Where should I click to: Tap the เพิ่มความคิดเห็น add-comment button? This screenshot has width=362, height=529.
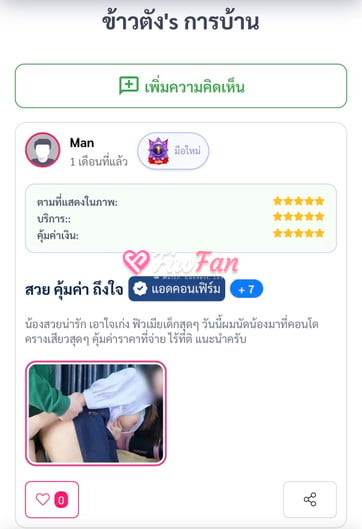181,86
